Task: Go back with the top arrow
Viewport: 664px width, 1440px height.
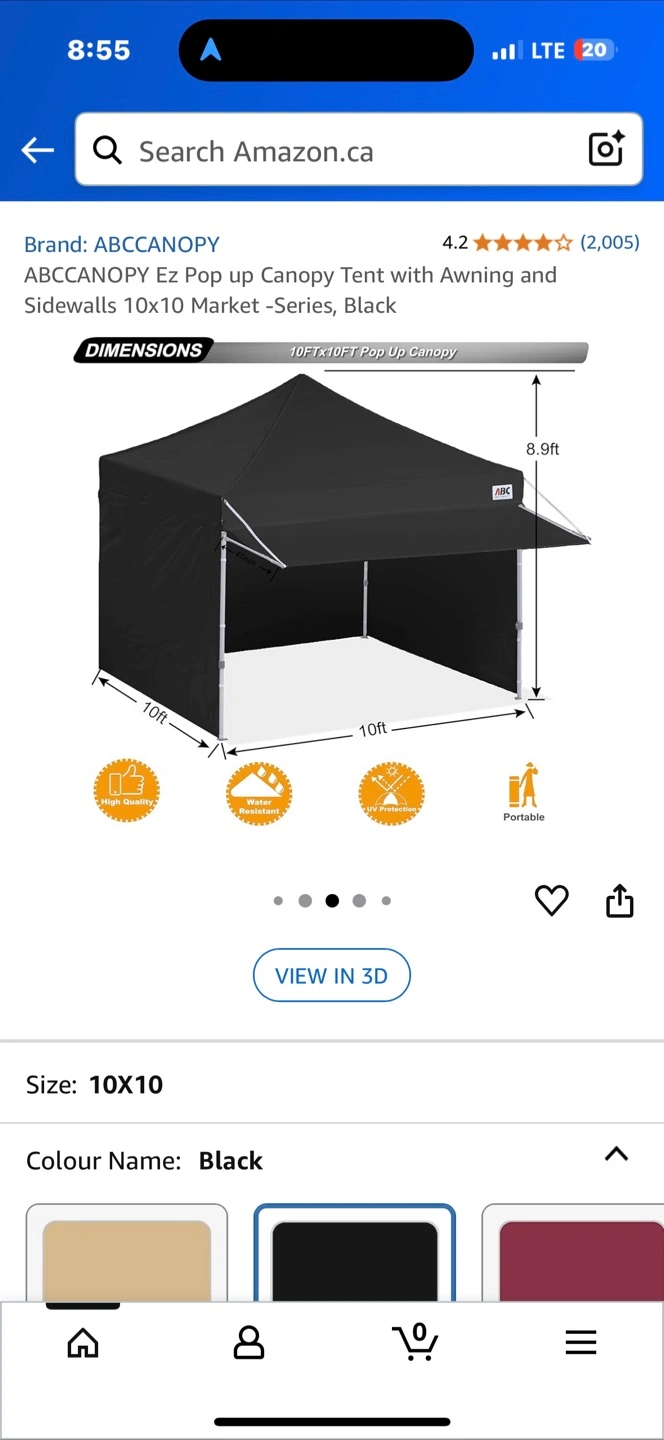Action: [38, 151]
